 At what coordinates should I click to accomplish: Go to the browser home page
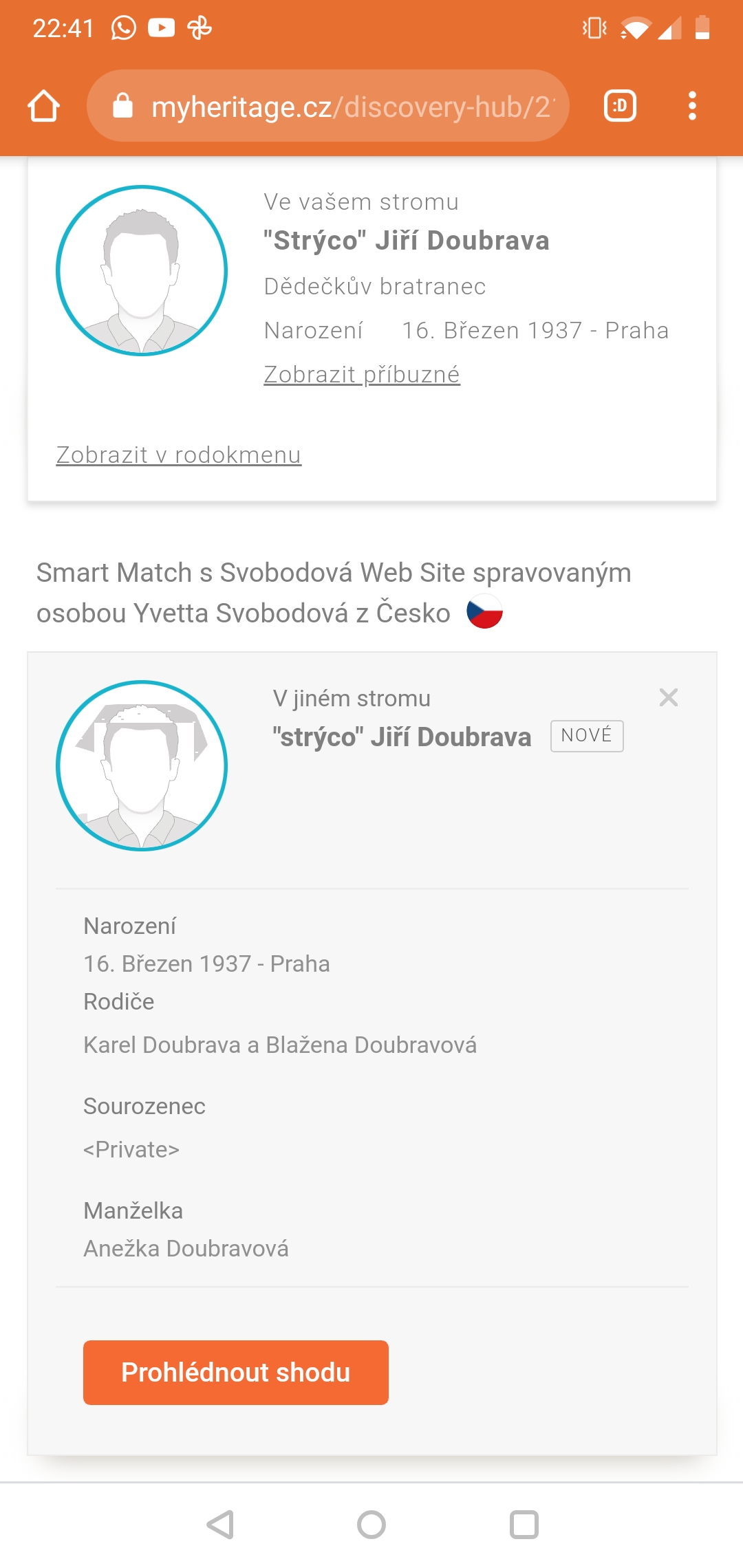[43, 107]
